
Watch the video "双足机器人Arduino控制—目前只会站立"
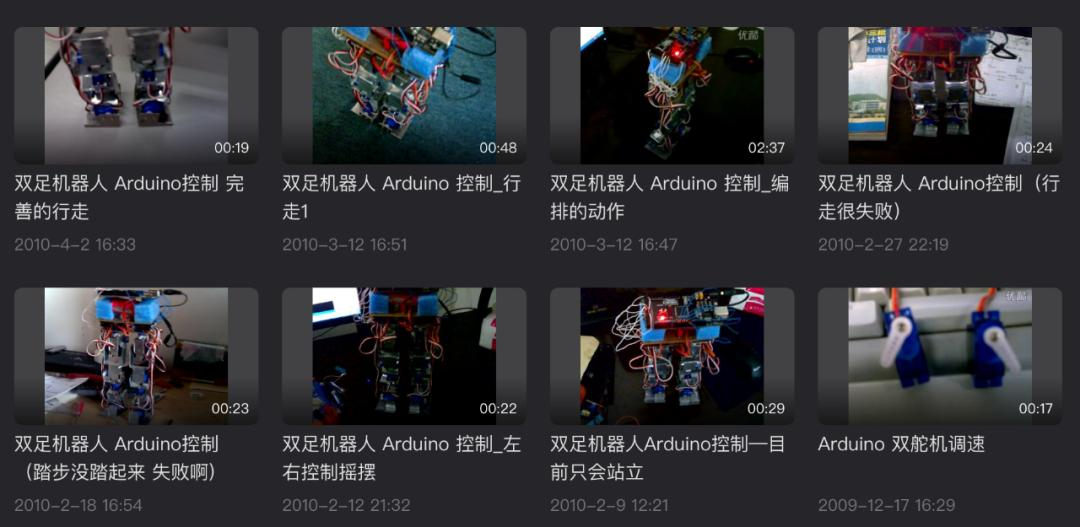tap(672, 356)
